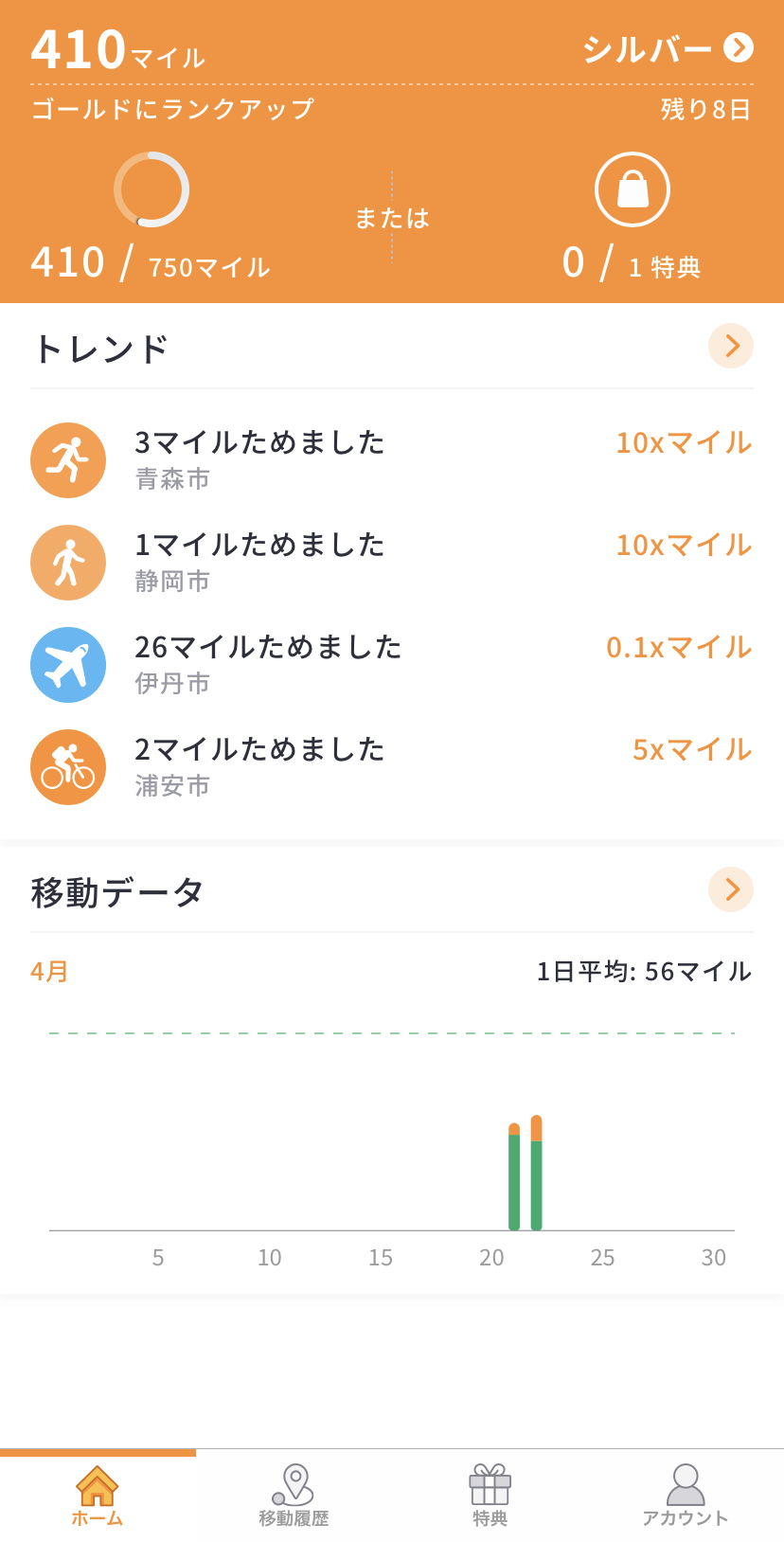
Task: Switch to the 移動履歴 tab
Action: [x=294, y=1496]
